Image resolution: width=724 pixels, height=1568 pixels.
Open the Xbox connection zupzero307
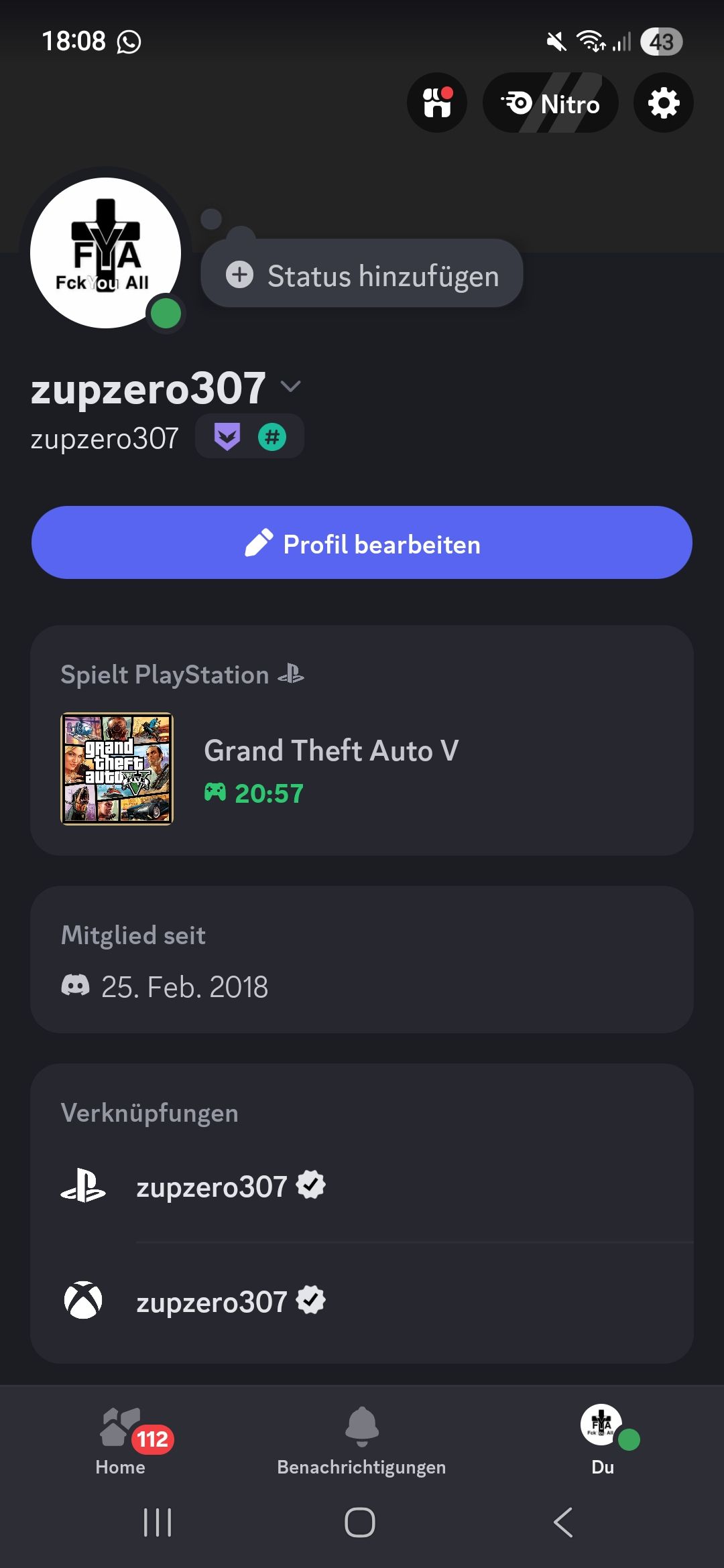point(212,1301)
